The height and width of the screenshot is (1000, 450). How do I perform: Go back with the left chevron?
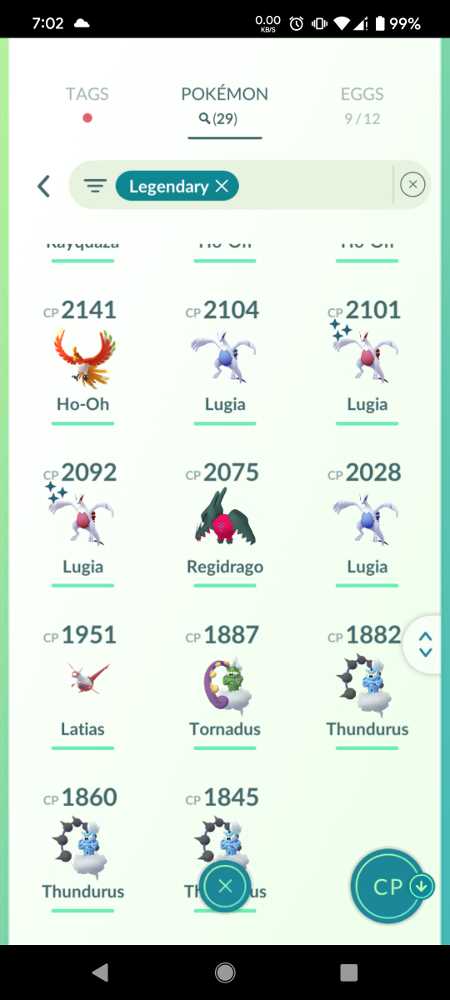point(43,186)
